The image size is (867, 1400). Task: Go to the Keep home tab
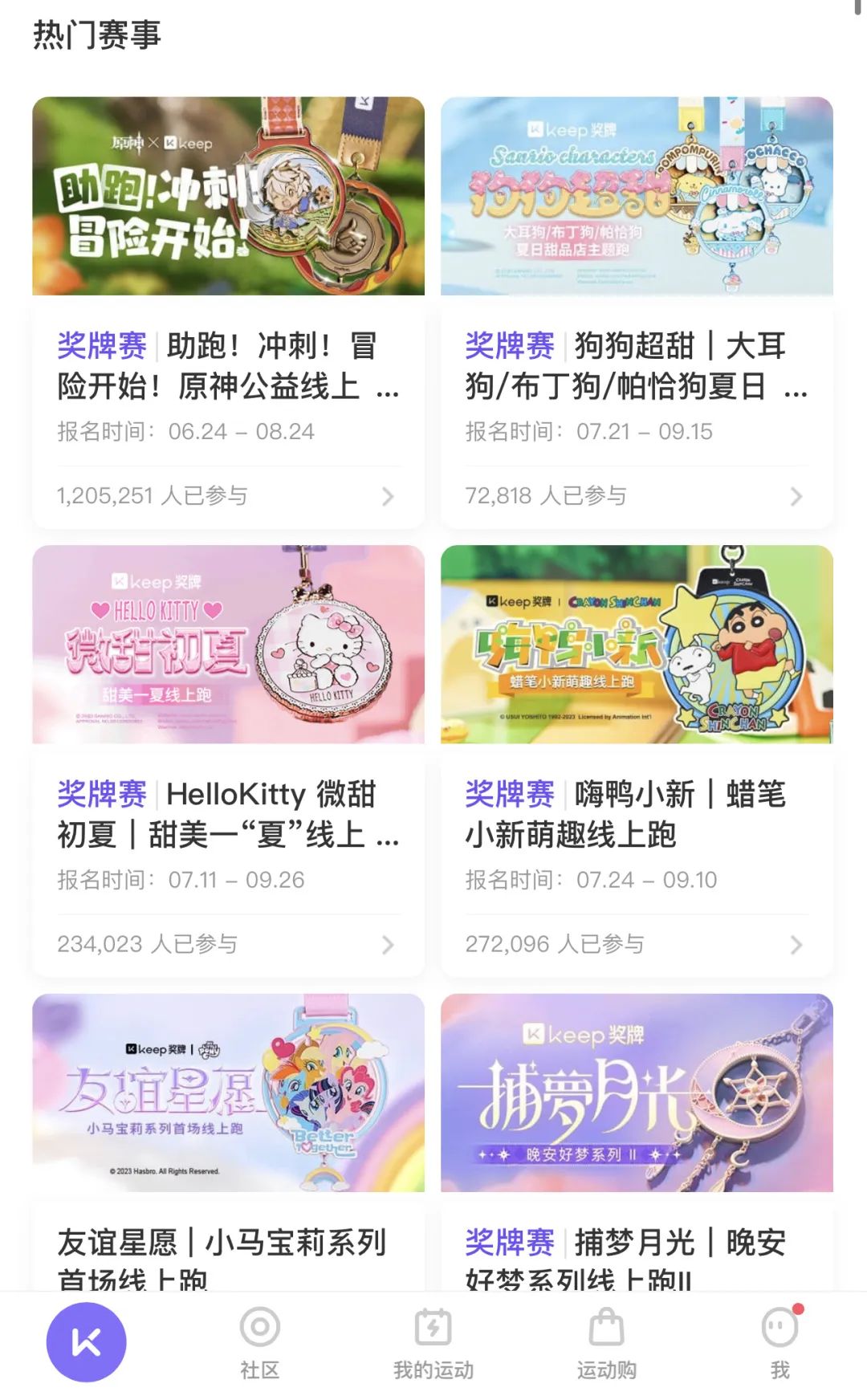point(86,1341)
